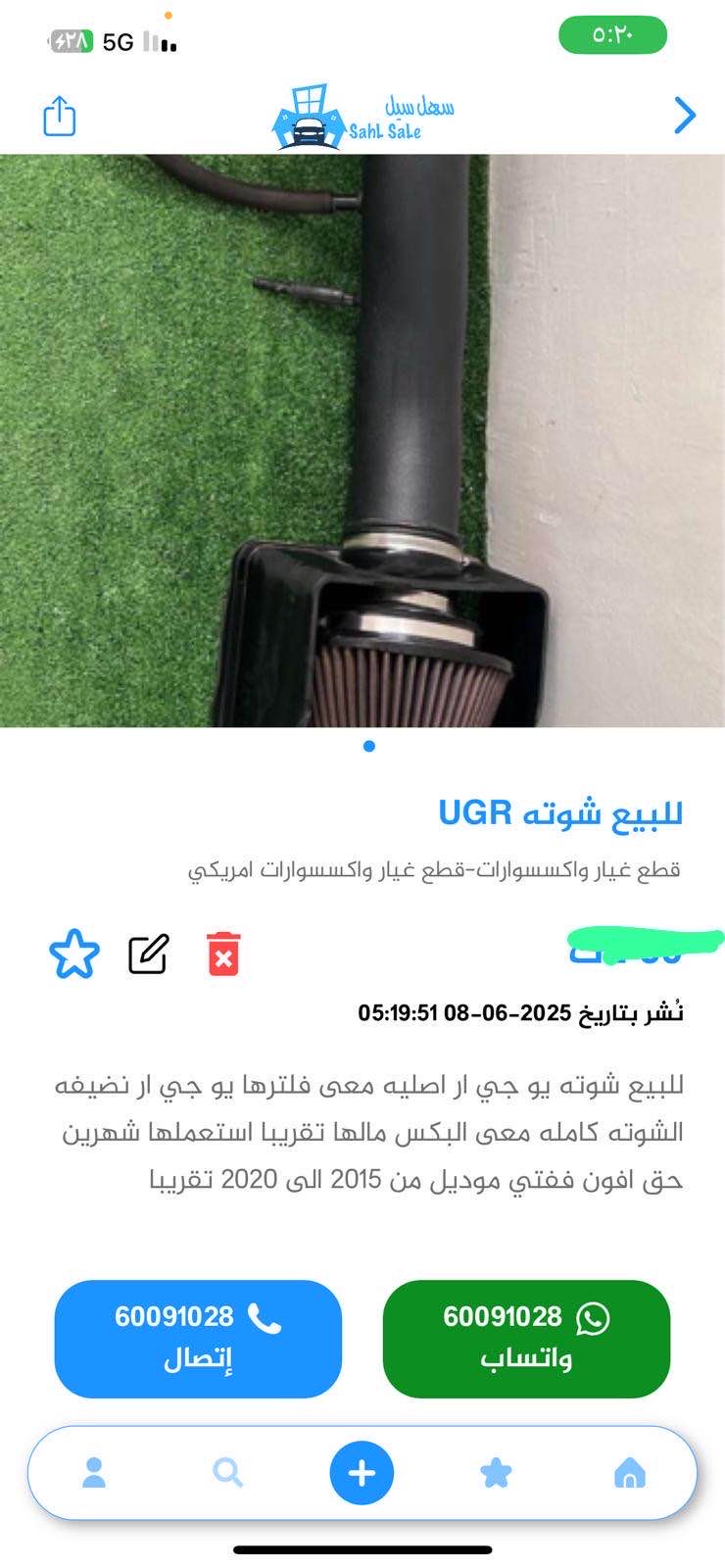Go back using the top arrow

point(685,115)
